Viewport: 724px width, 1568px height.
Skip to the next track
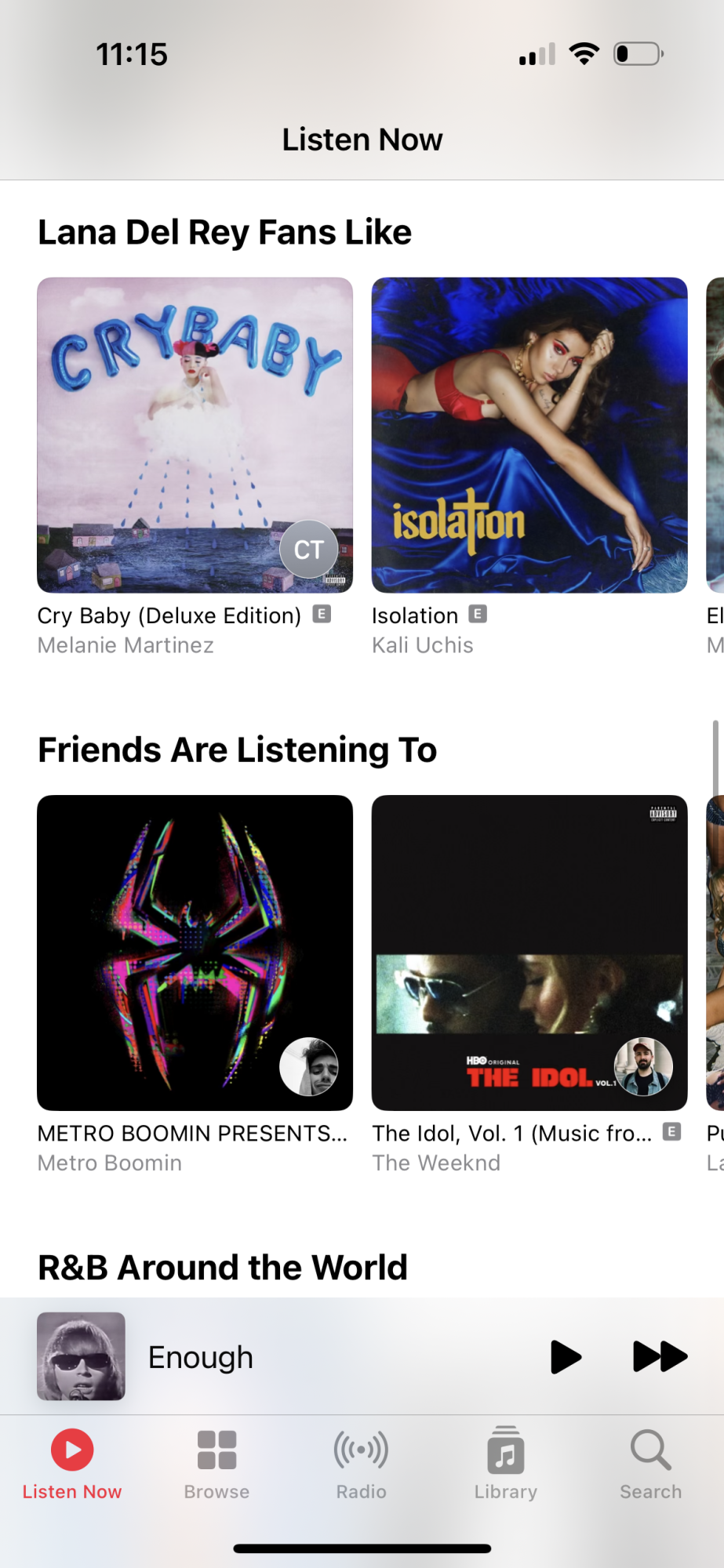point(660,1357)
